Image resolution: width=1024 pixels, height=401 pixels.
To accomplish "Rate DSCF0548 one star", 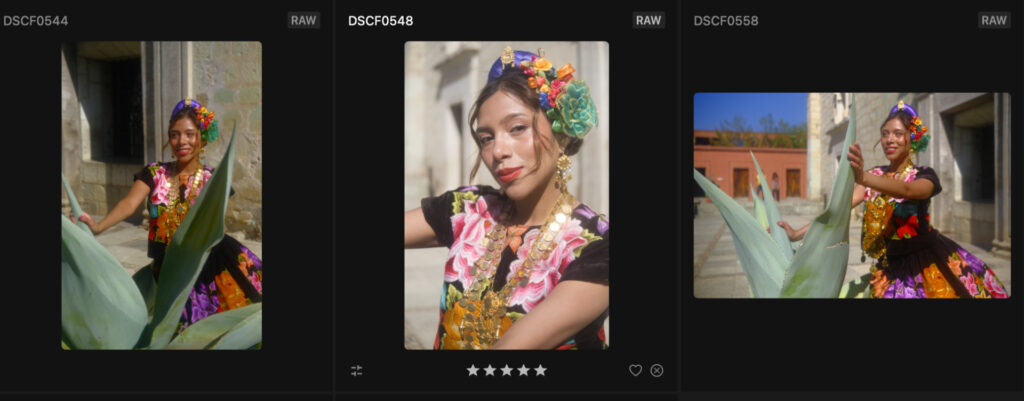I will [x=473, y=370].
